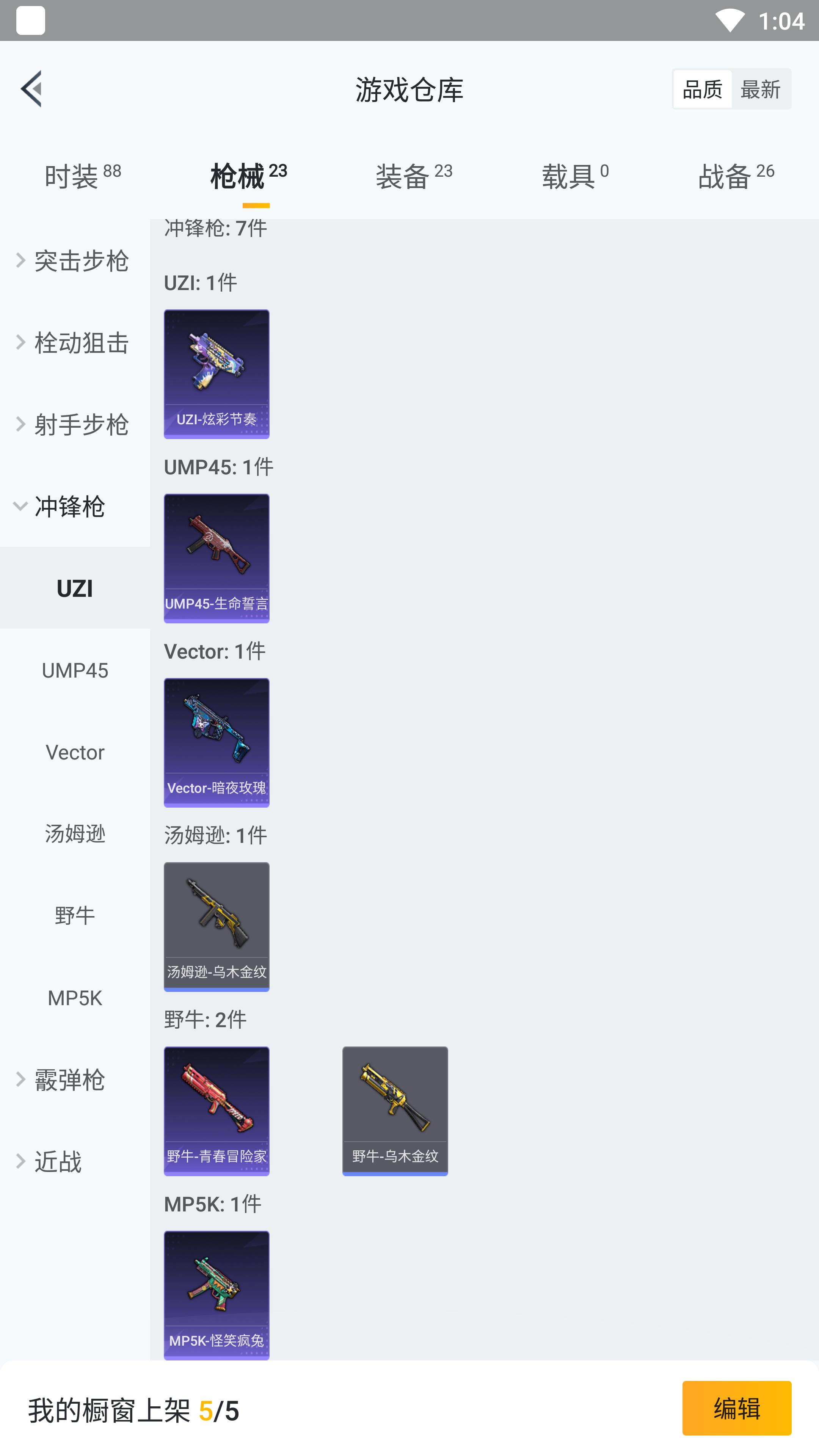Open the 载具 tab
The image size is (819, 1456).
point(575,176)
